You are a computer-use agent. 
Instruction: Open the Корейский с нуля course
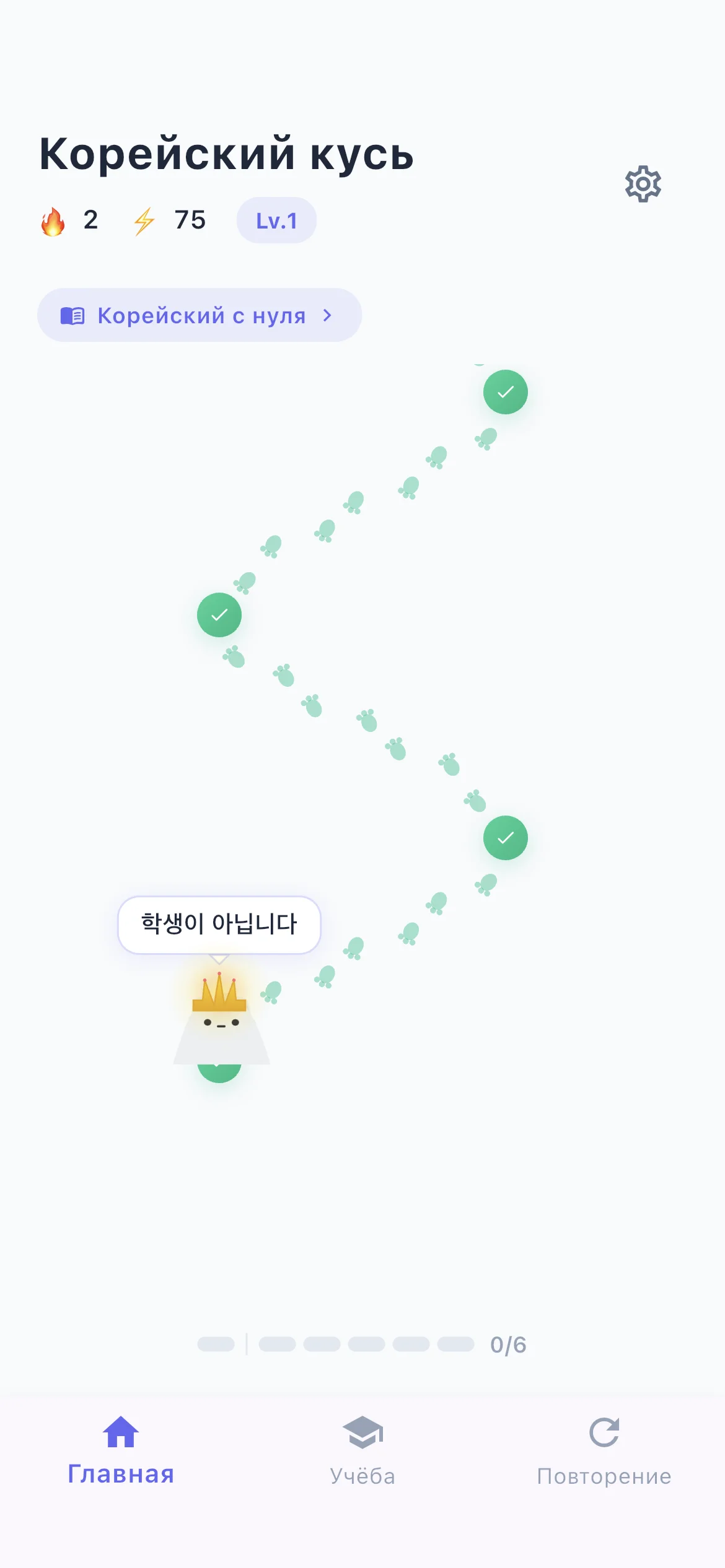[200, 315]
